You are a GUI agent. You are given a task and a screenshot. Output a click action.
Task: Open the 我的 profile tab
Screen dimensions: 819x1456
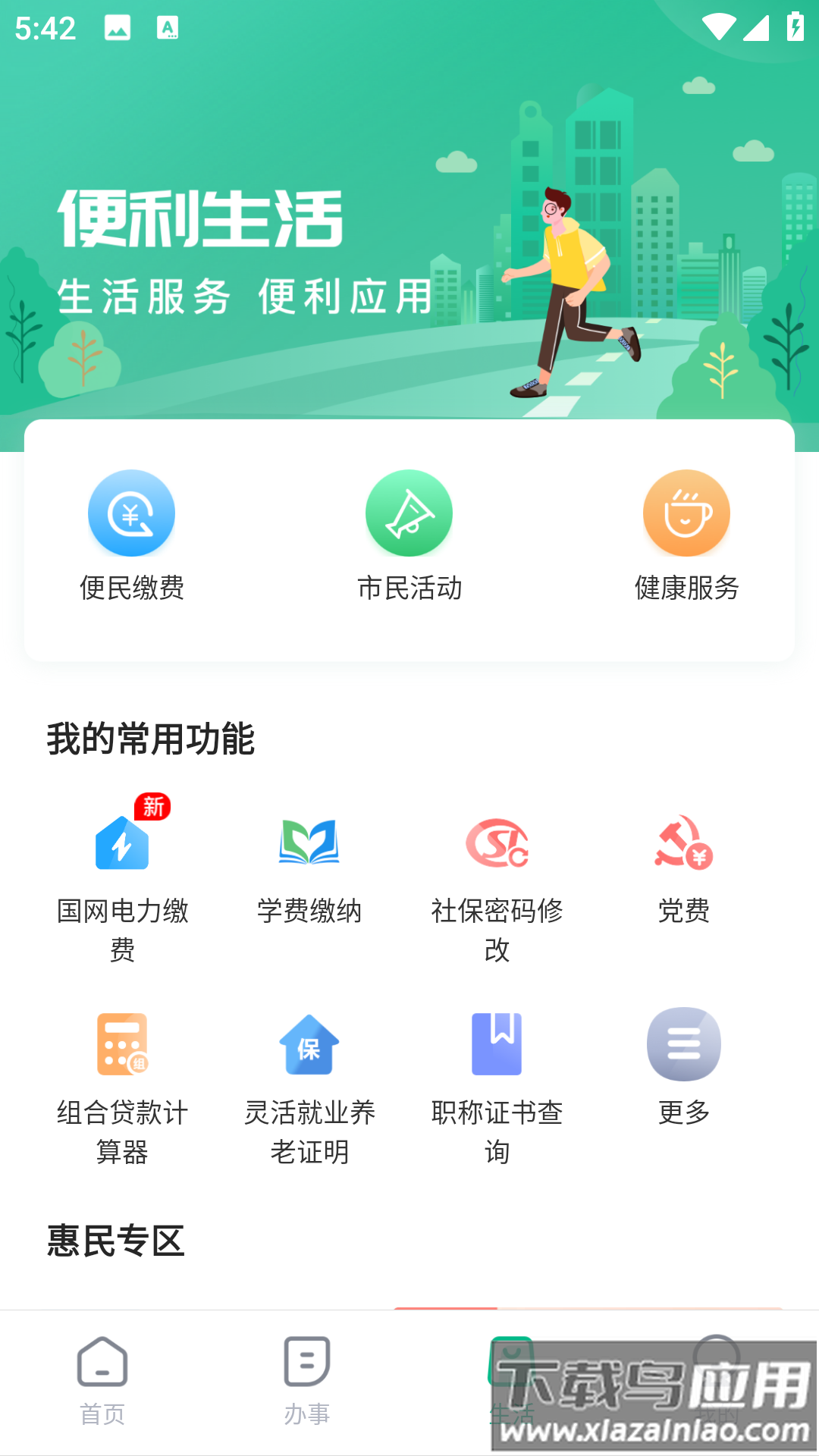tap(717, 1388)
